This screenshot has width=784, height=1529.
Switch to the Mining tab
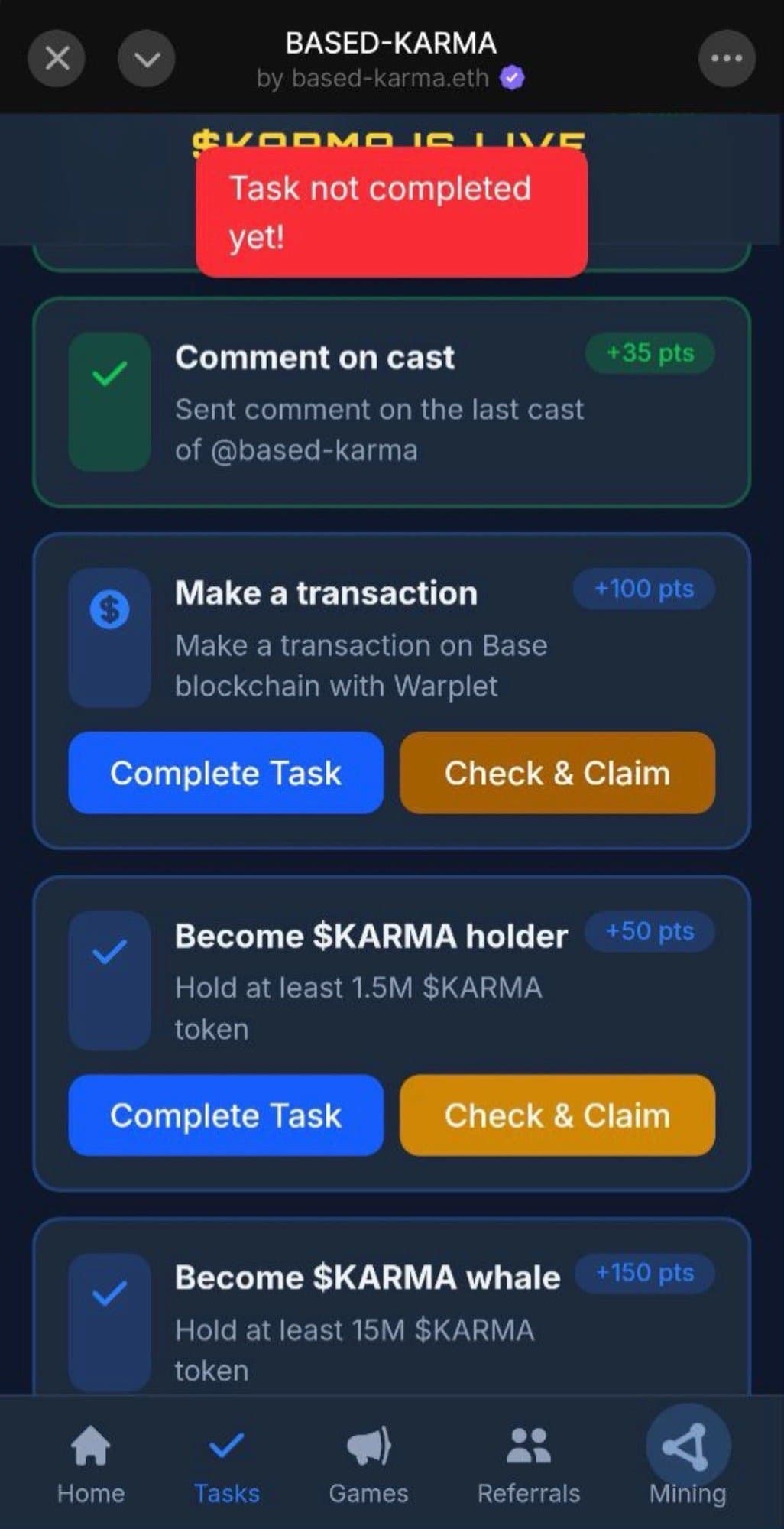pos(688,1460)
